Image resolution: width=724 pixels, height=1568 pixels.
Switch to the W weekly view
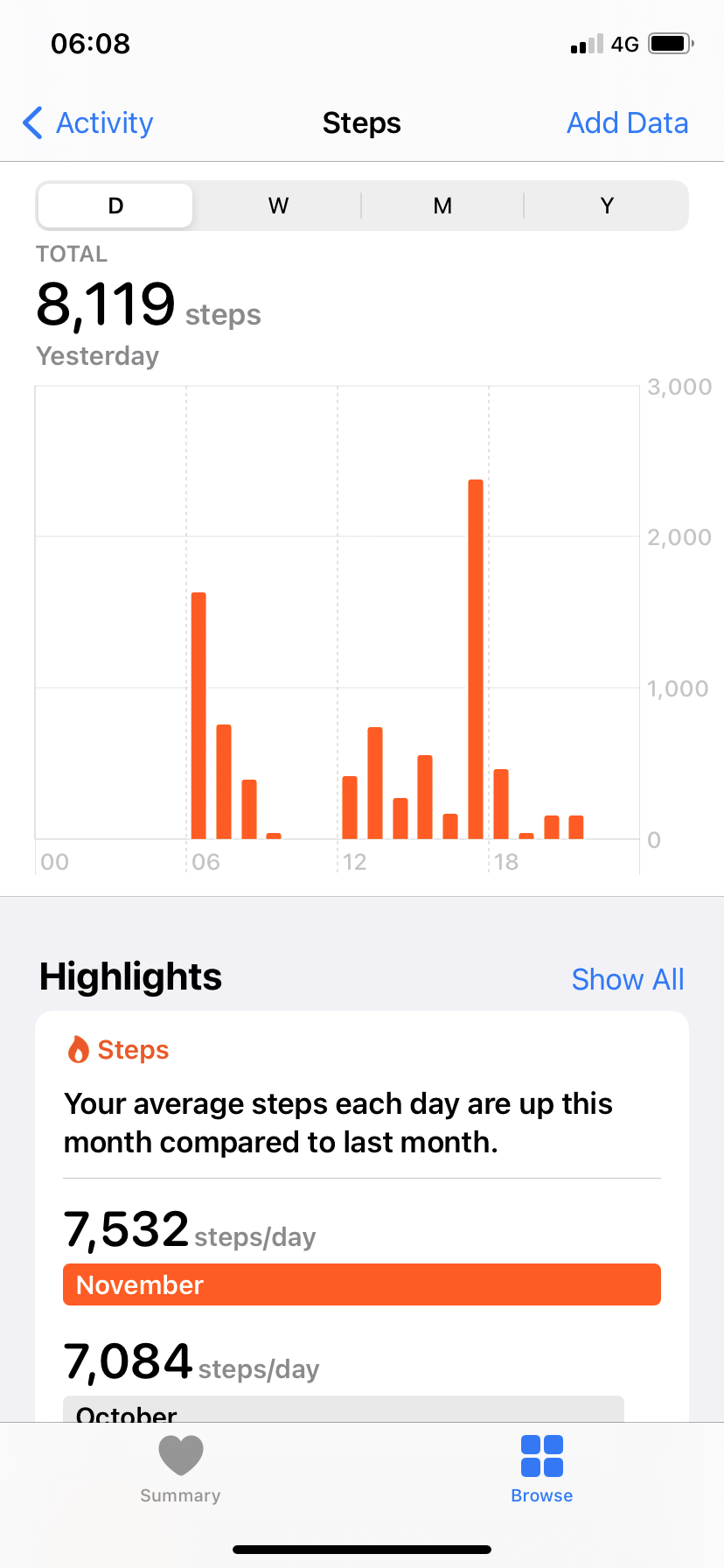click(278, 205)
